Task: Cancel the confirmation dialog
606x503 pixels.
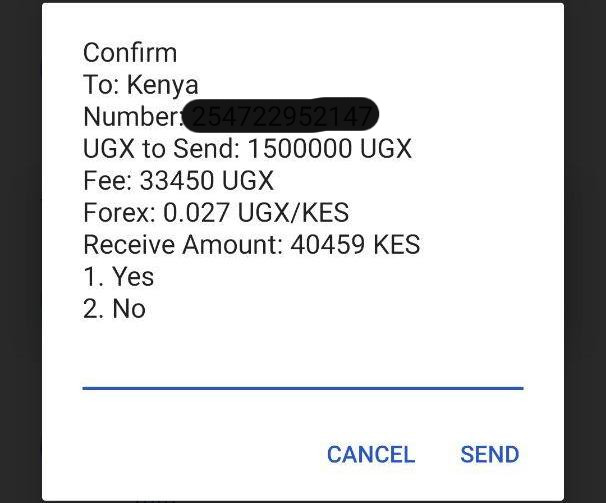Action: pyautogui.click(x=370, y=454)
